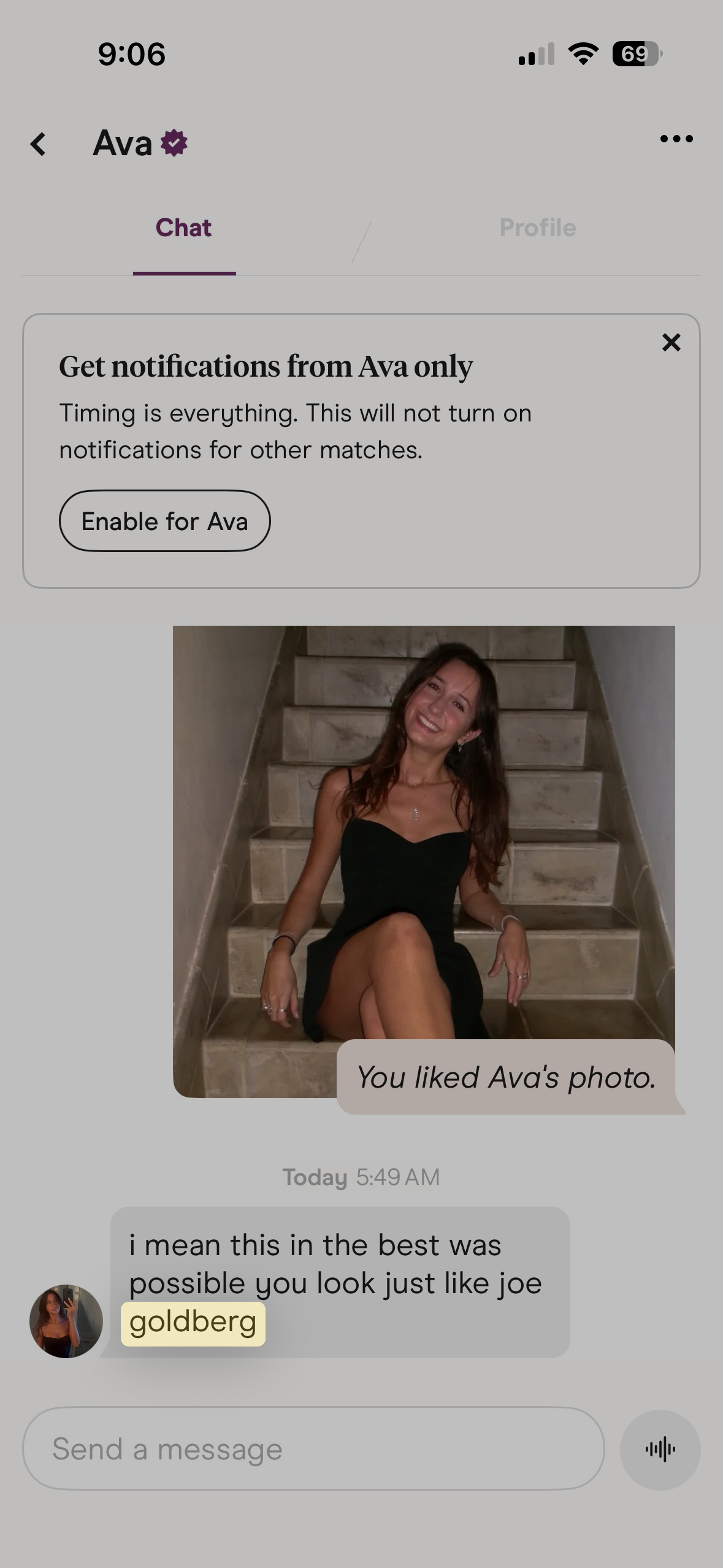The height and width of the screenshot is (1568, 723).
Task: Tap Ava's avatar beside her message
Action: [x=66, y=1321]
